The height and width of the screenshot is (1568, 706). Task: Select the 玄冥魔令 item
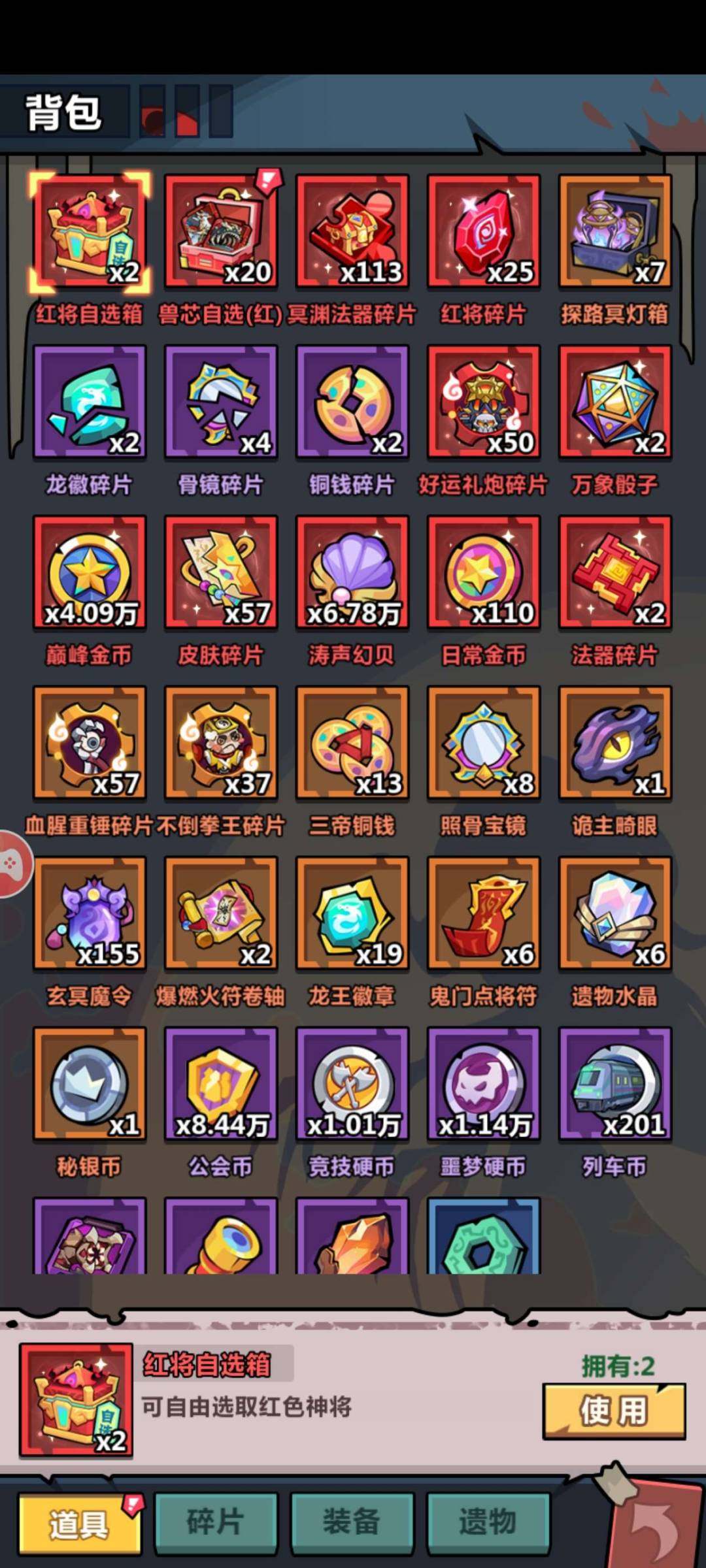pyautogui.click(x=90, y=913)
